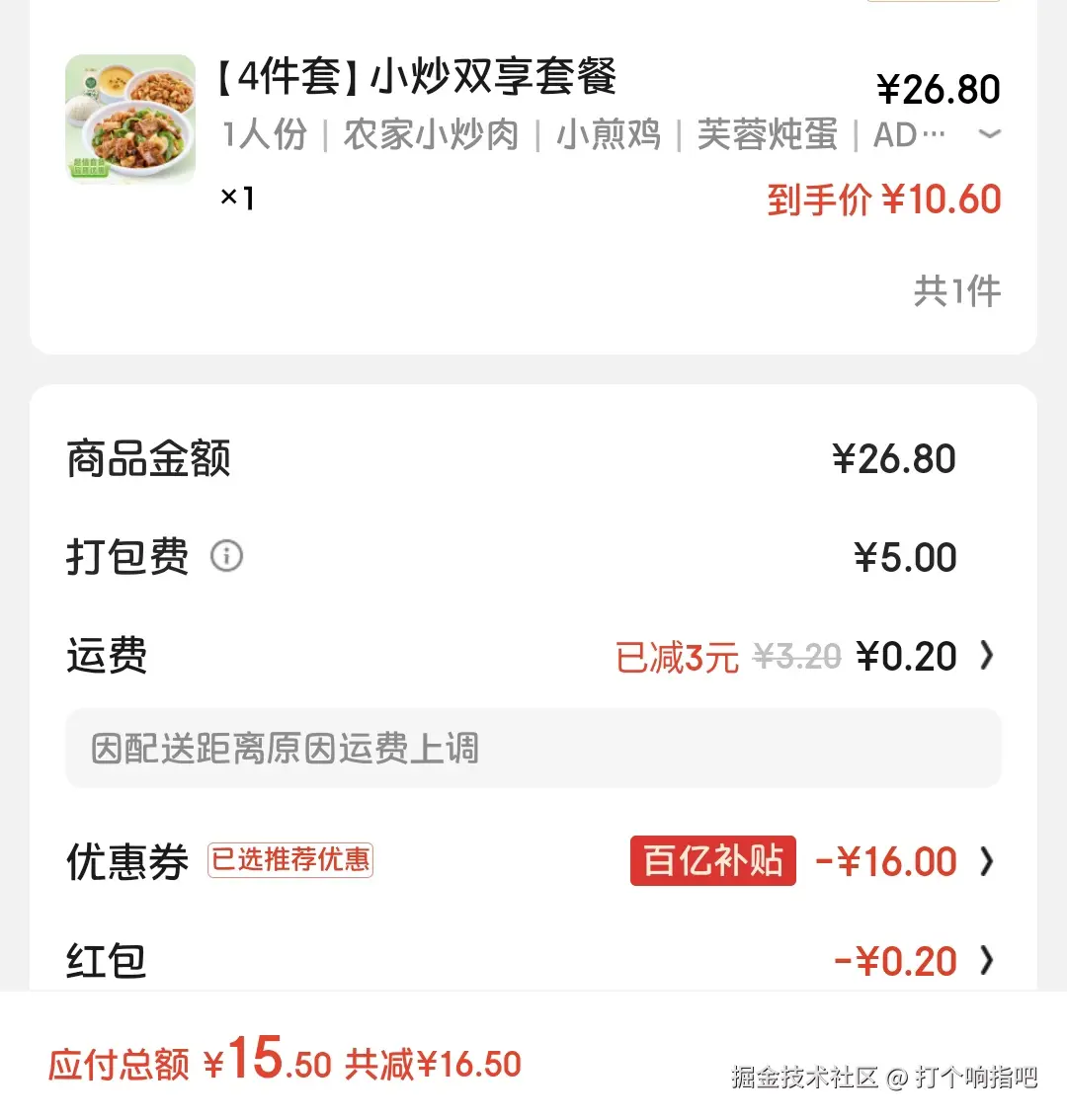Open the 运费 shipping fee details arrow
This screenshot has width=1067, height=1120.
(x=985, y=656)
